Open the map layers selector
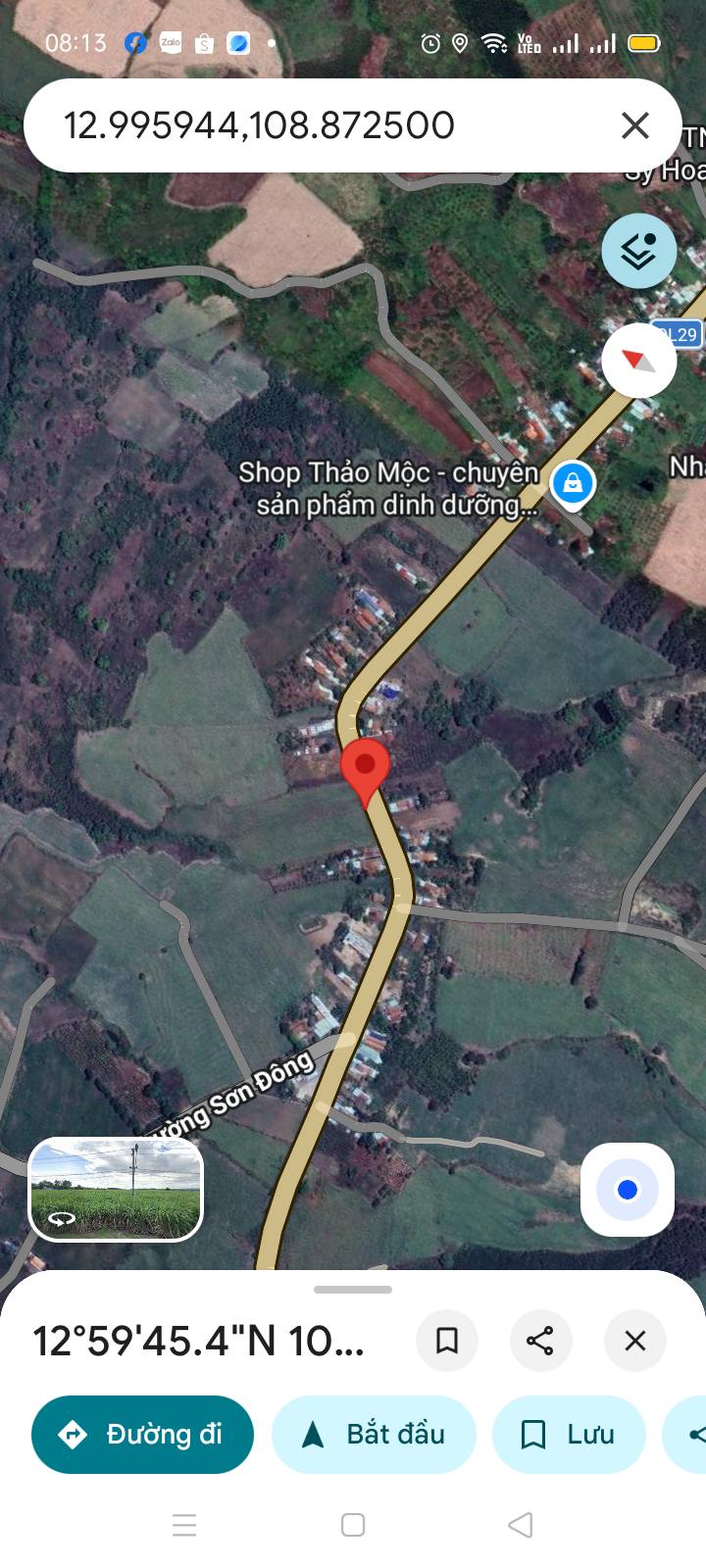 [639, 251]
